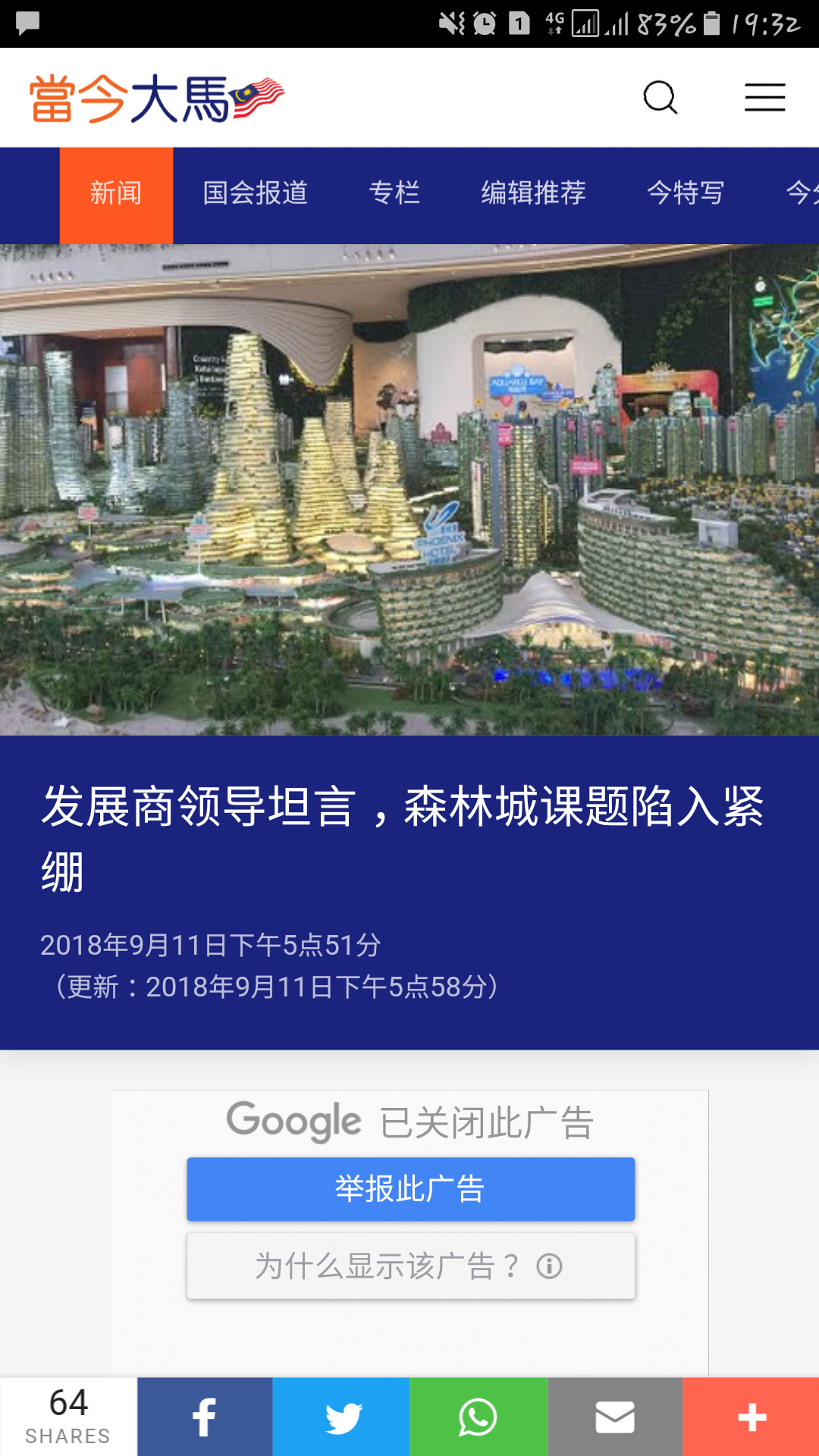This screenshot has width=819, height=1456.
Task: Select the 新闻 tab
Action: (x=116, y=194)
